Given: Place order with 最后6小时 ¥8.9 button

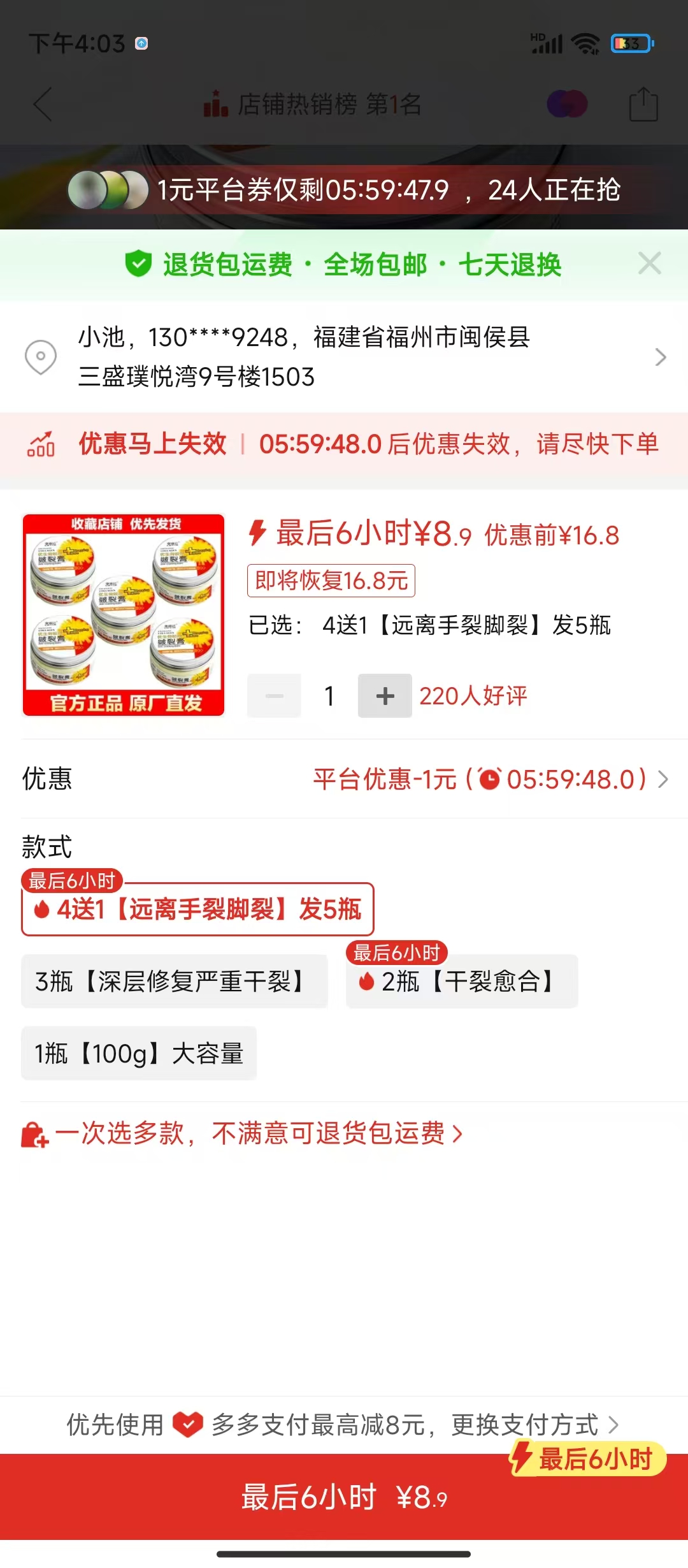Looking at the screenshot, I should tap(344, 1497).
